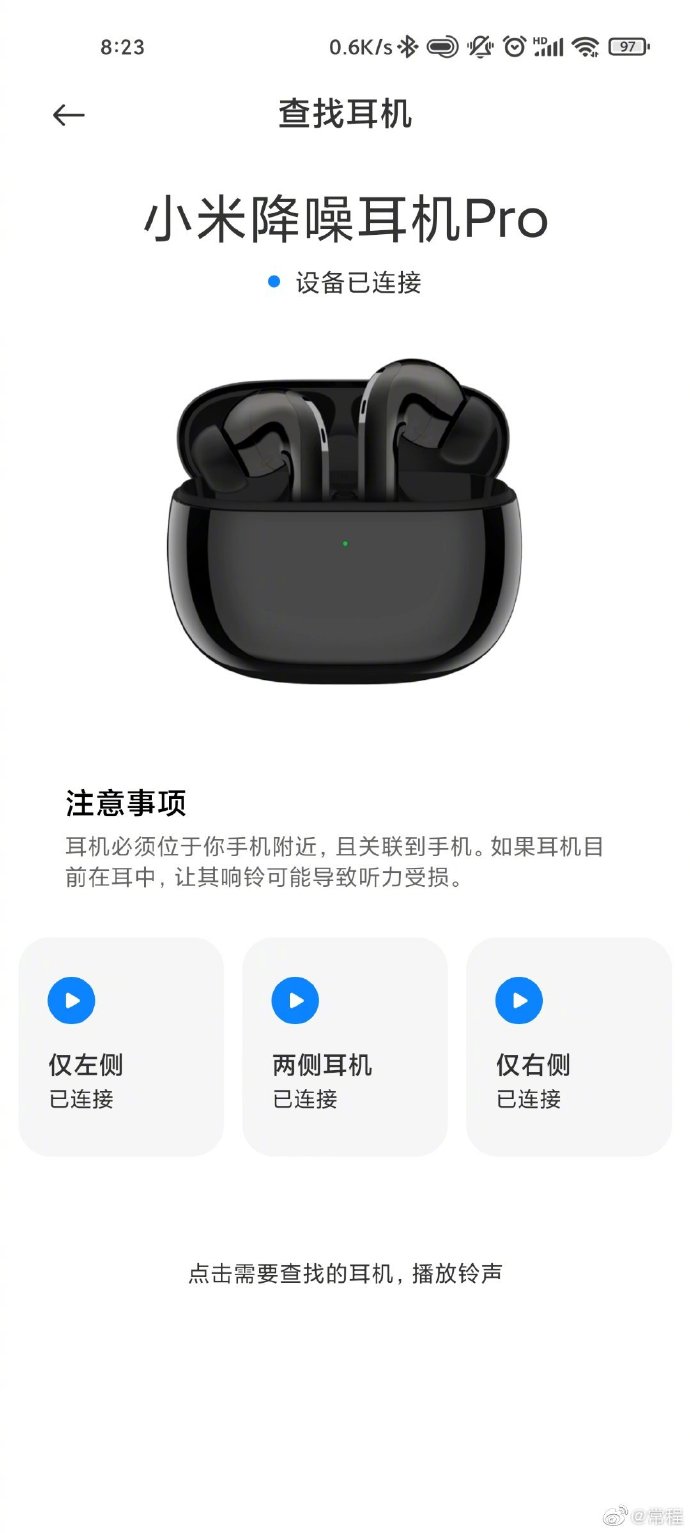
Task: Ring both earbuds via 两侧耳机
Action: (296, 1000)
